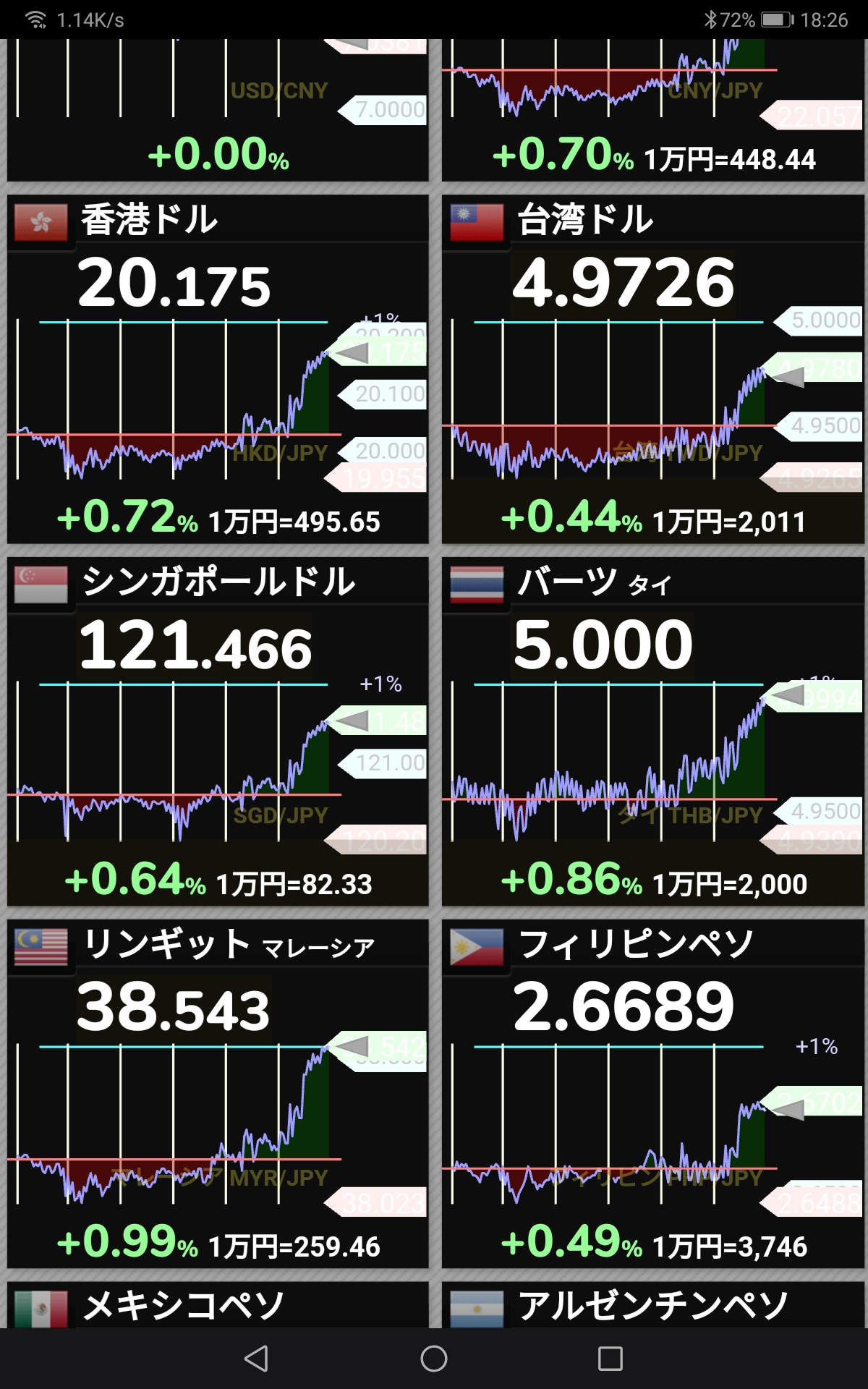Open the CNY/JPY chart card

pos(652,110)
